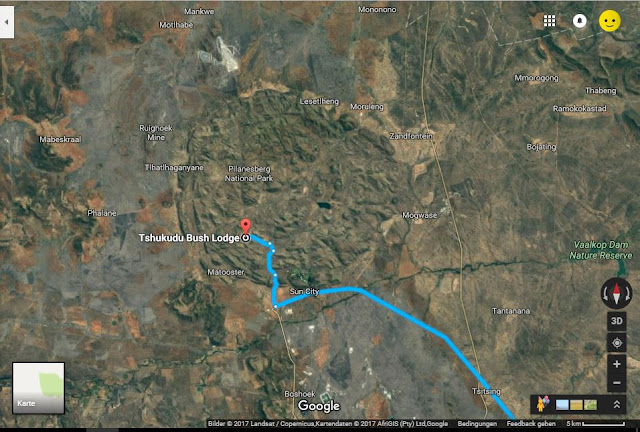Open first photo thumbnail in imagery strip

(x=562, y=404)
